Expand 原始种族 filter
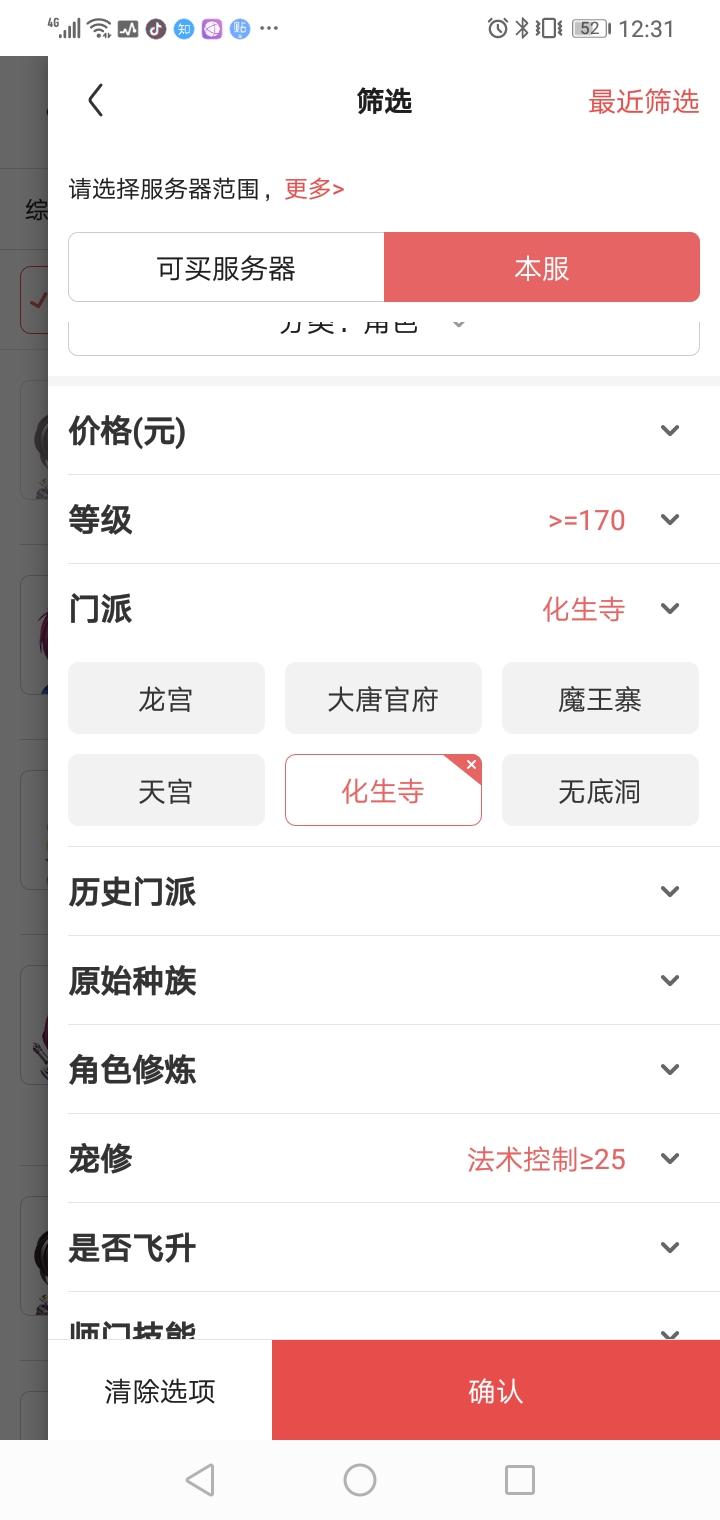 669,980
